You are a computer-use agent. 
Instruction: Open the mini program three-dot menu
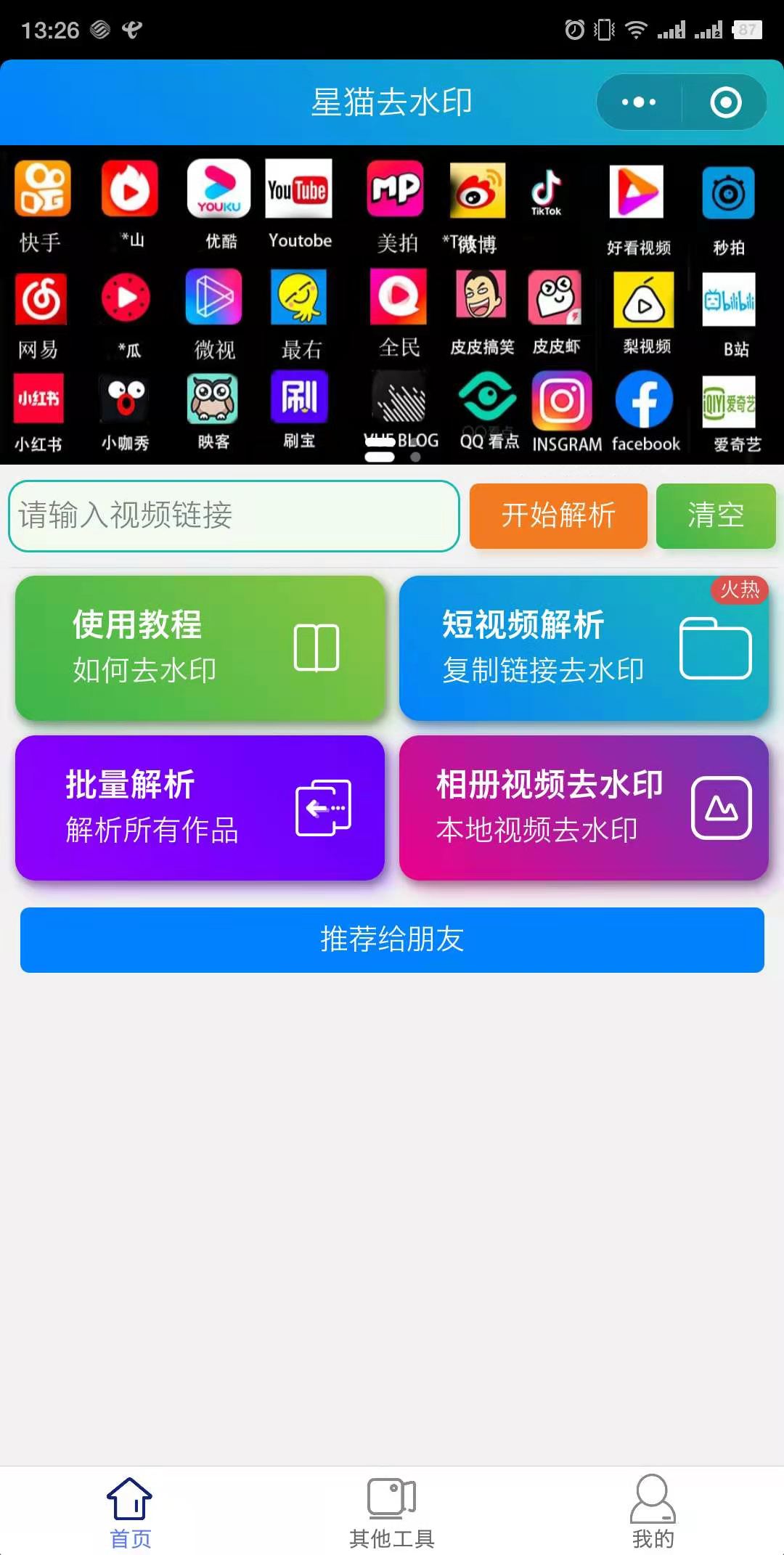point(638,102)
